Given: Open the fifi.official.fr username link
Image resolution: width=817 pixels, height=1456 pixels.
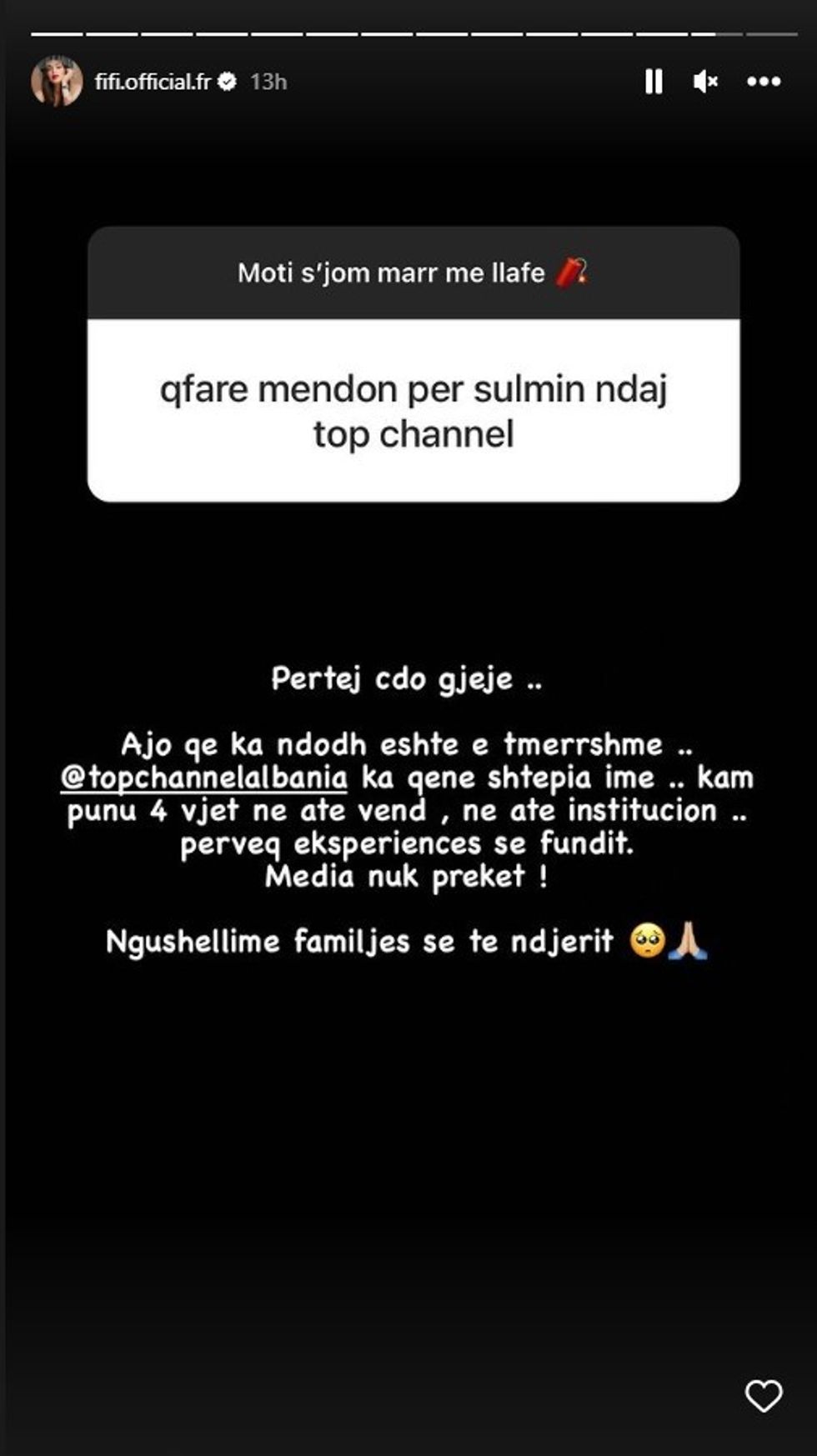Looking at the screenshot, I should (153, 82).
